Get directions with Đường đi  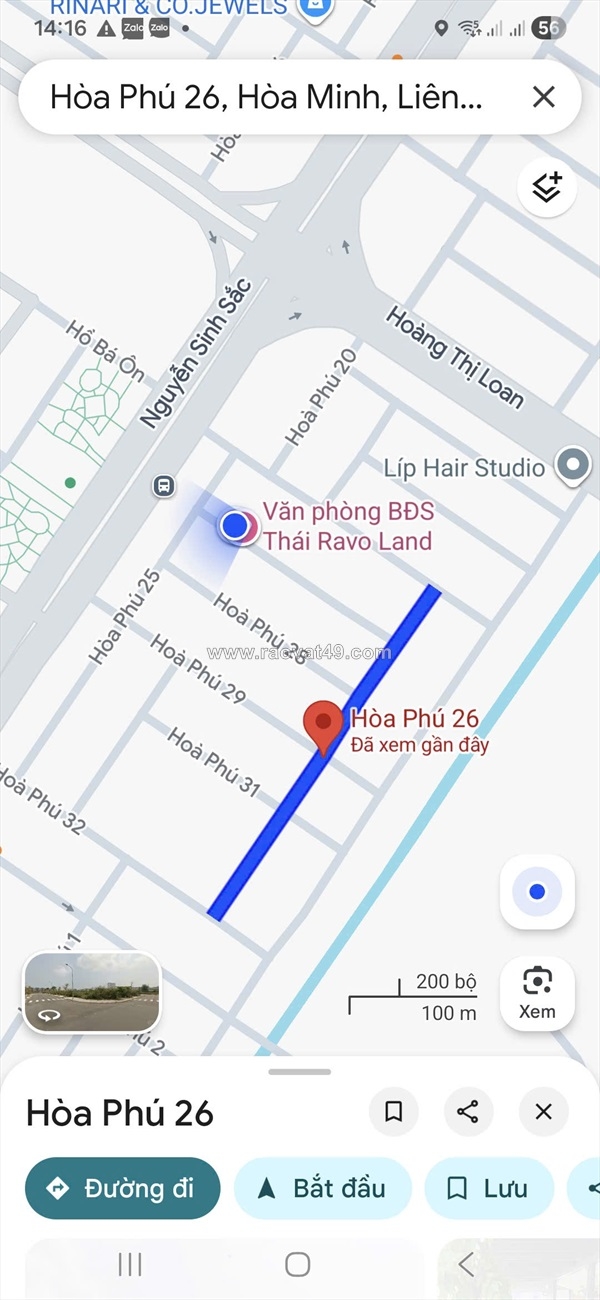pos(122,1188)
